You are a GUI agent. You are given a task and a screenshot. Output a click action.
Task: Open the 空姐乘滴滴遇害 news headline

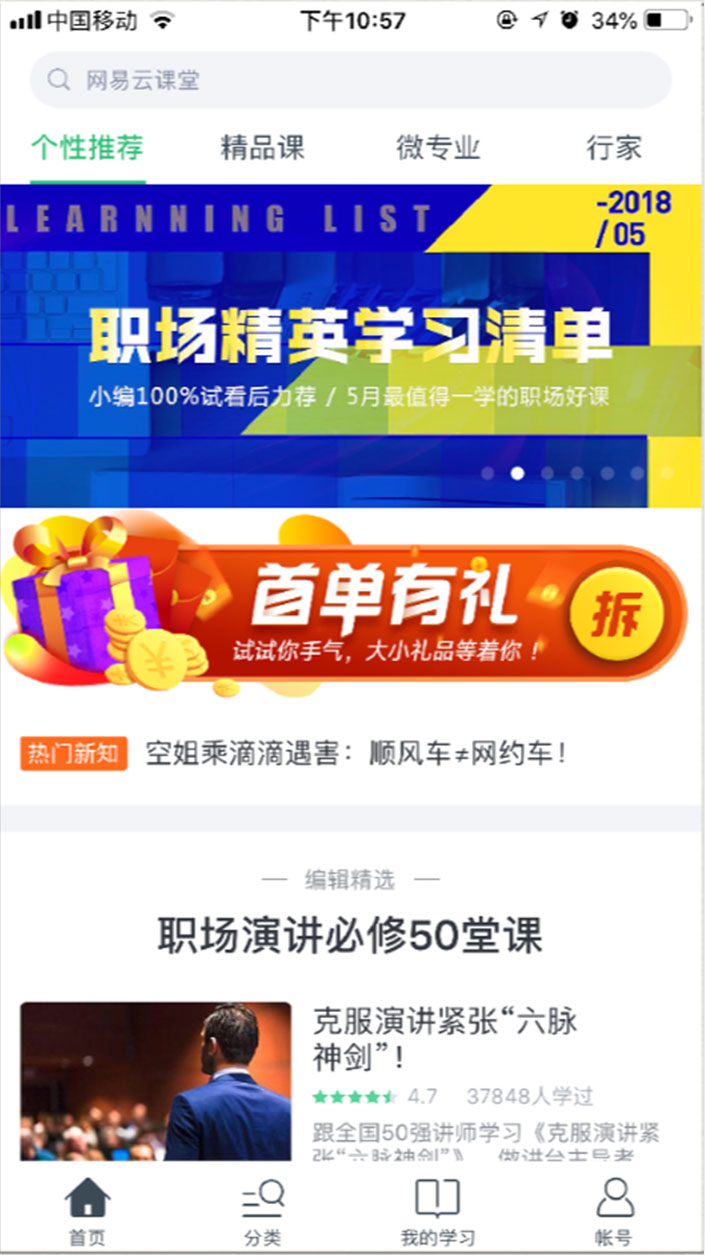357,753
